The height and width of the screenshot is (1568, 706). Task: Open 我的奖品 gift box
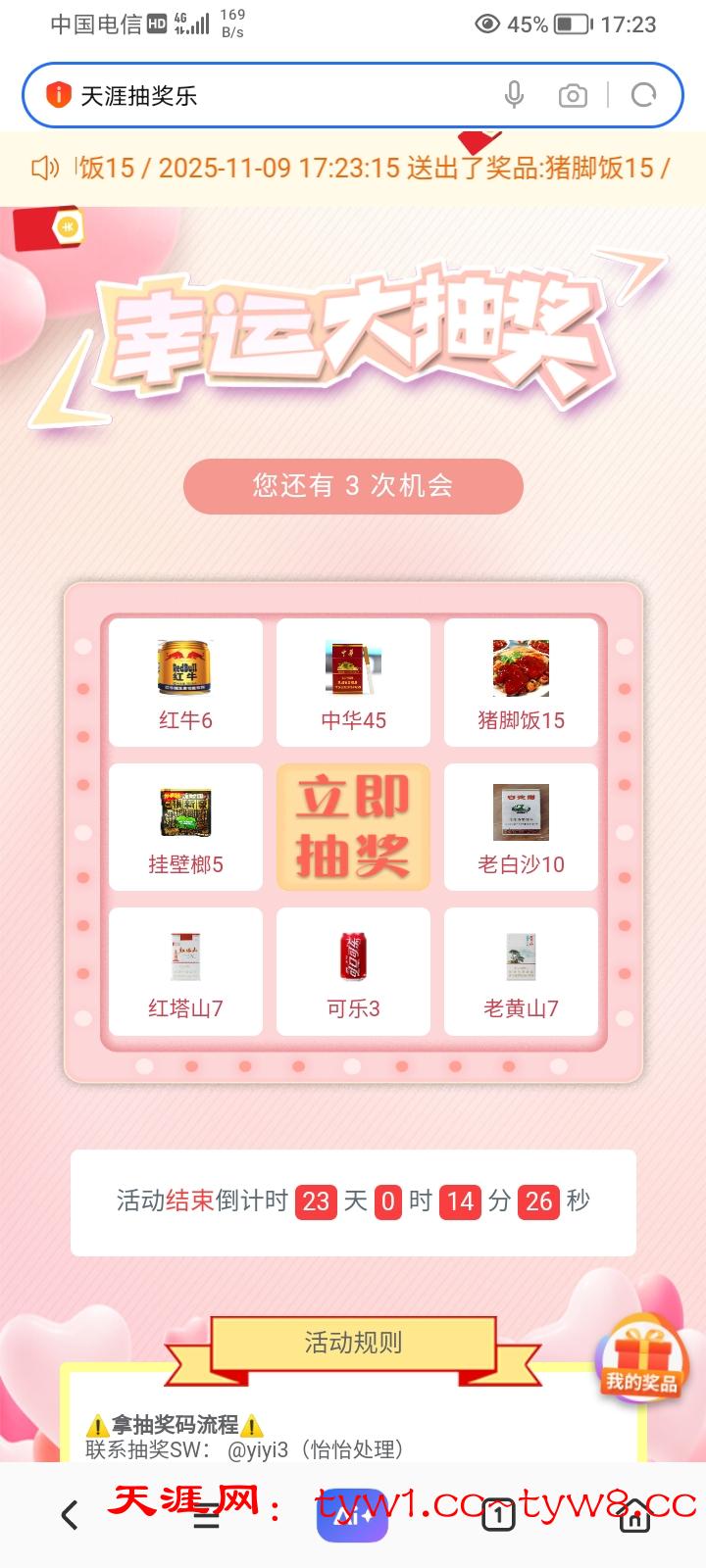[642, 1358]
